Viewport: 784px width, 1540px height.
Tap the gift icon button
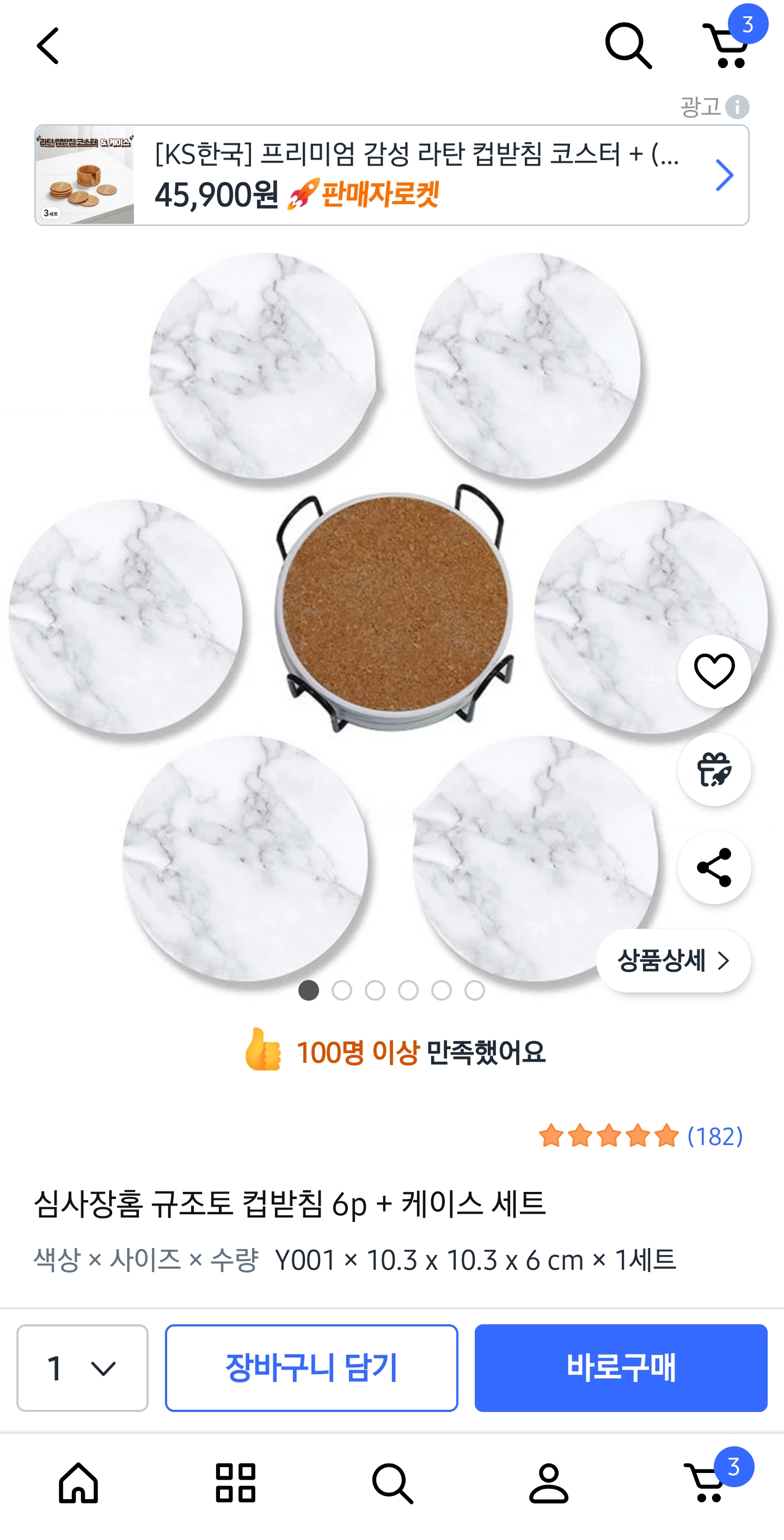tap(714, 769)
